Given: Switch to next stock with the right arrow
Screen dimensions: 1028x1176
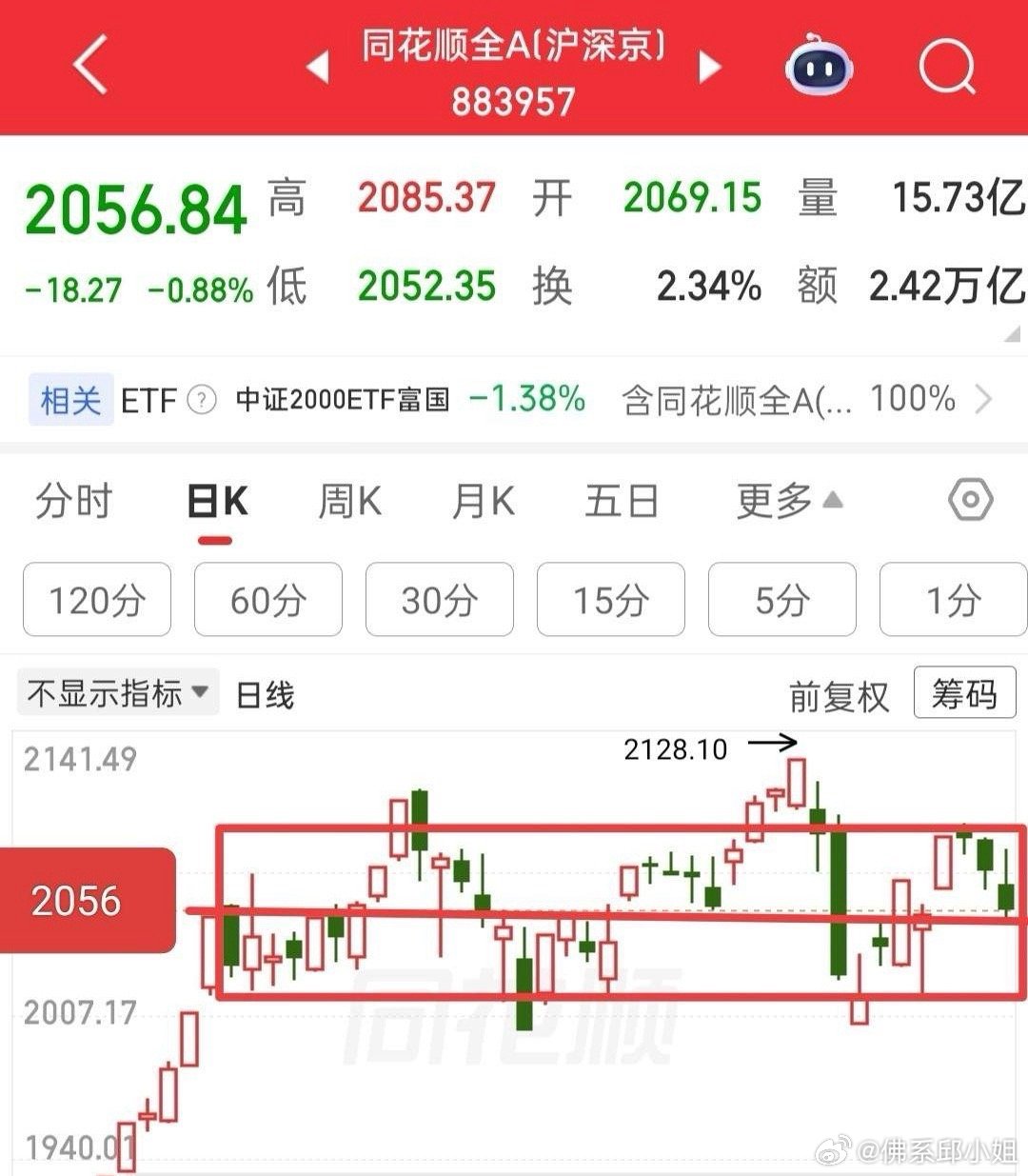Looking at the screenshot, I should coord(710,67).
